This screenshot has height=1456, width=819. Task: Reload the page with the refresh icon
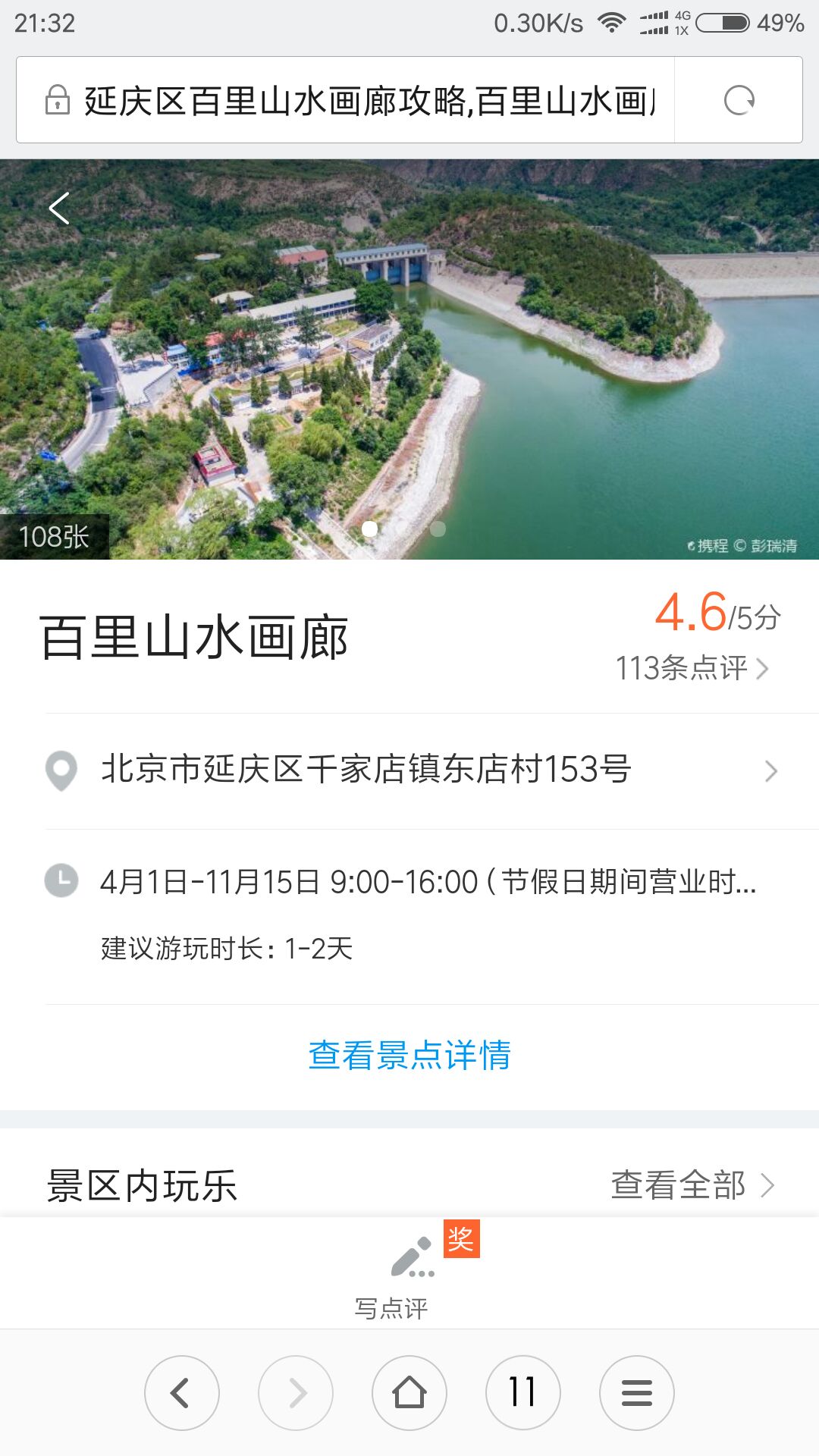[x=739, y=100]
